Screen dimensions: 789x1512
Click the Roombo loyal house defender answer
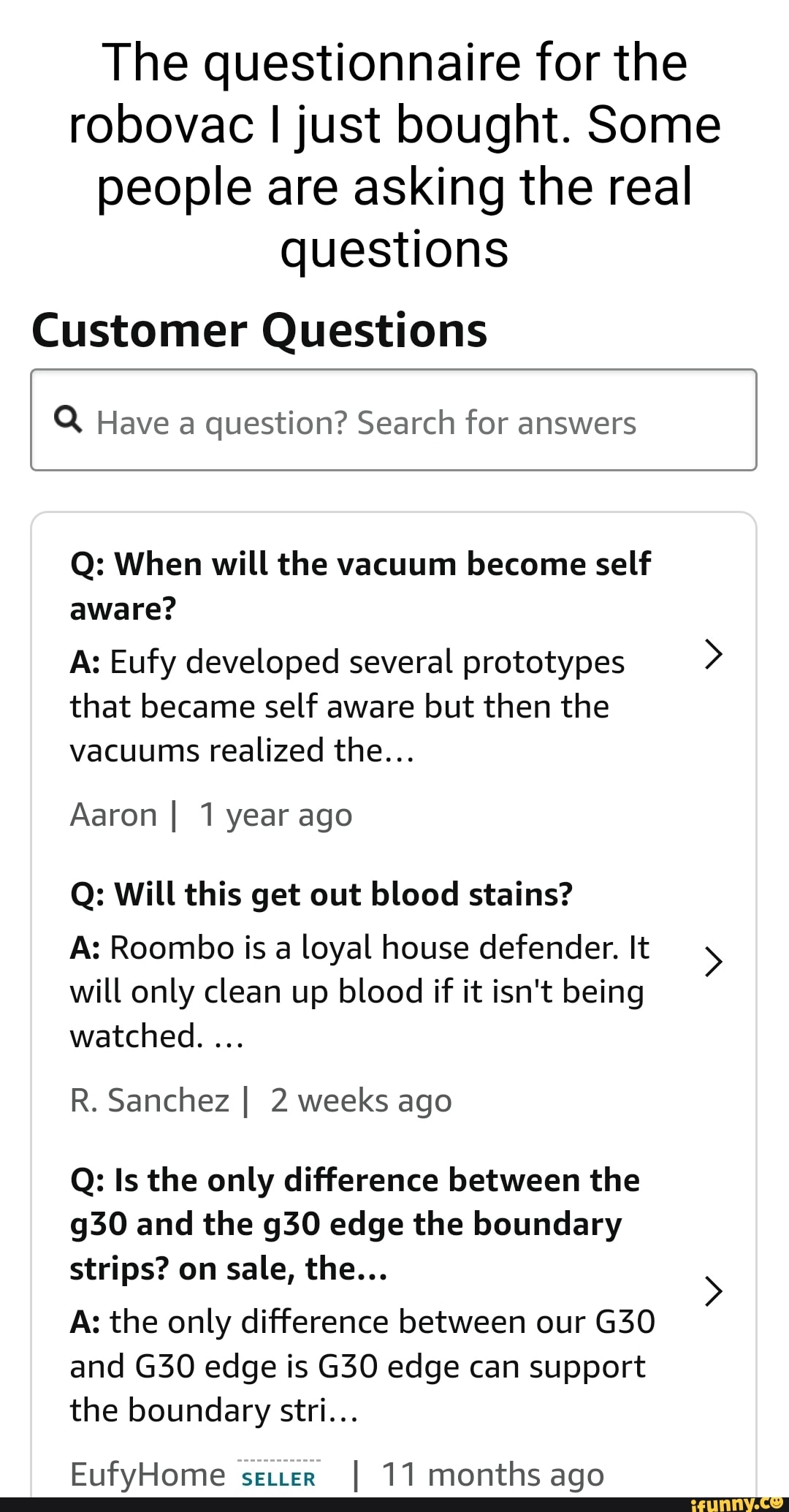[x=358, y=990]
